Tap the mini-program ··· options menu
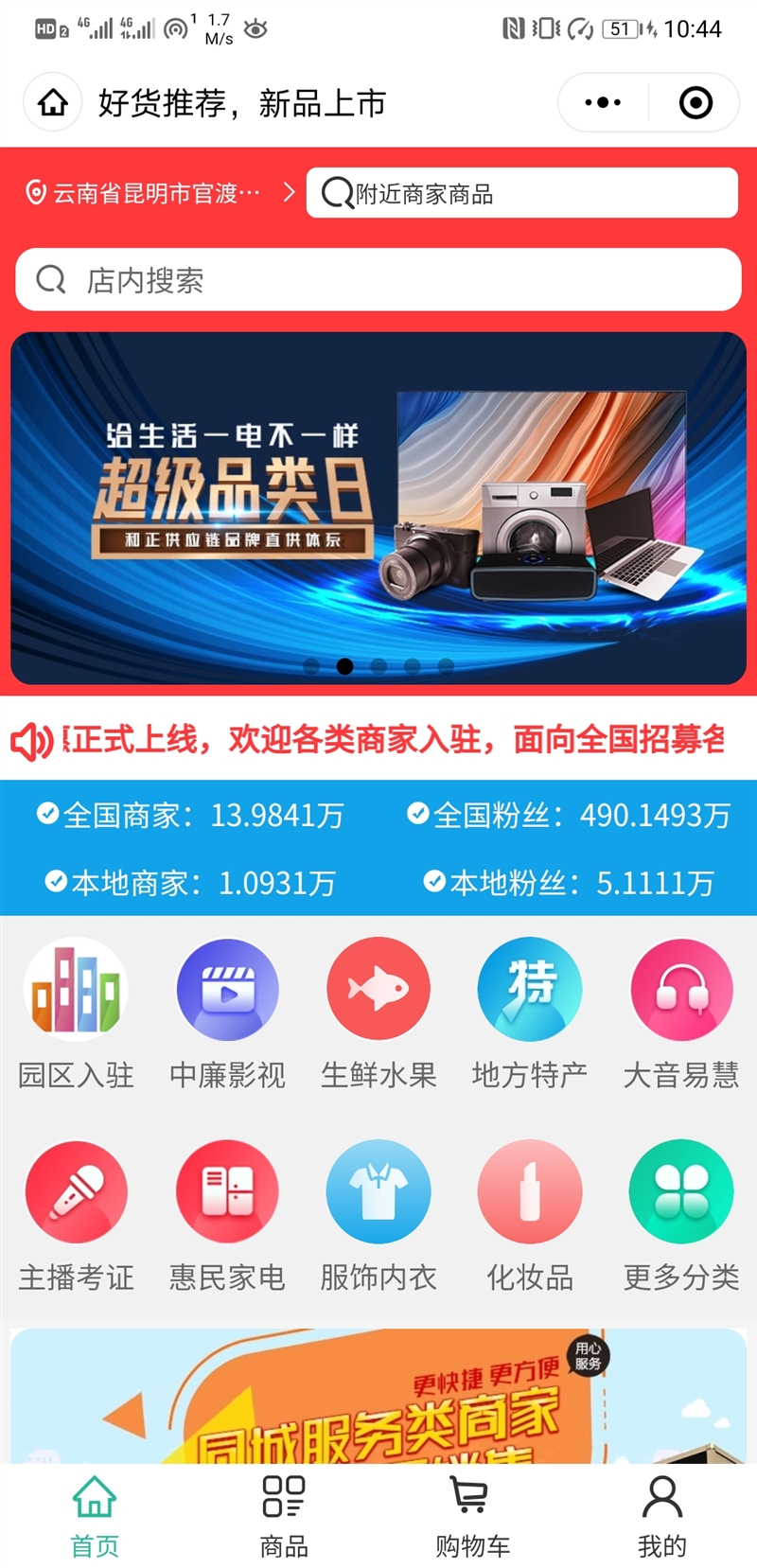Image resolution: width=757 pixels, height=1568 pixels. (602, 102)
